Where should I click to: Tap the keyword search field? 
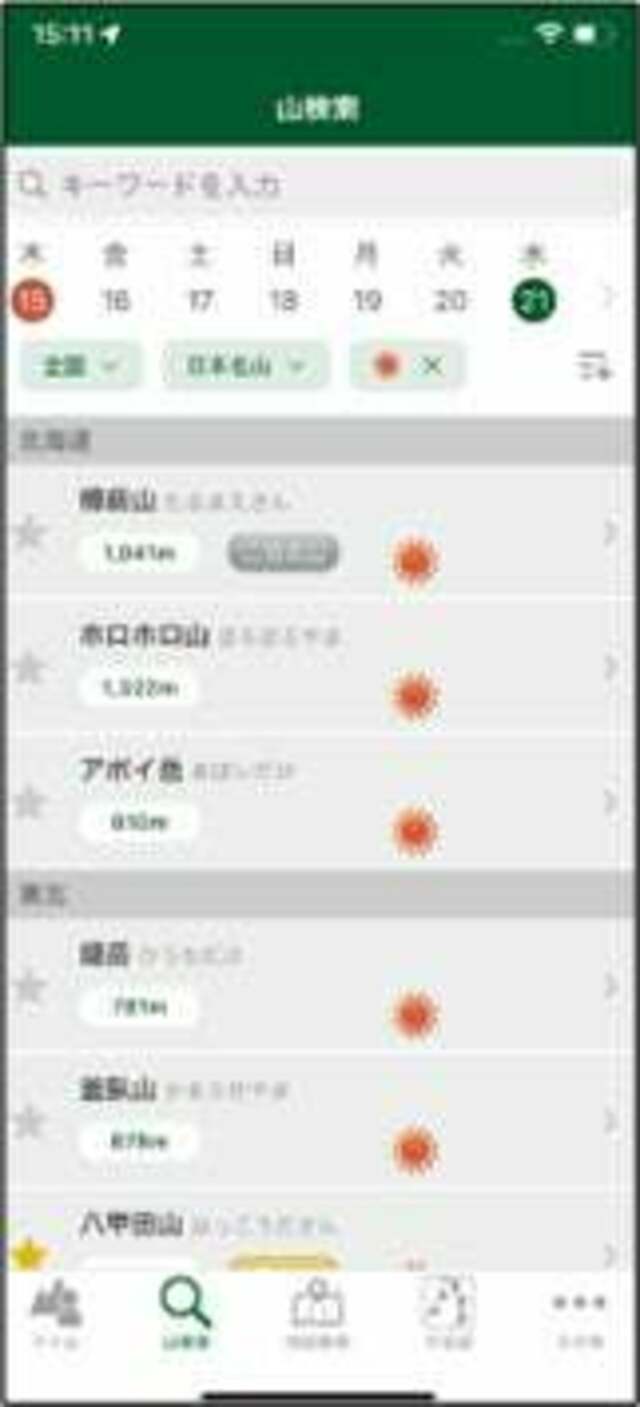coord(320,185)
